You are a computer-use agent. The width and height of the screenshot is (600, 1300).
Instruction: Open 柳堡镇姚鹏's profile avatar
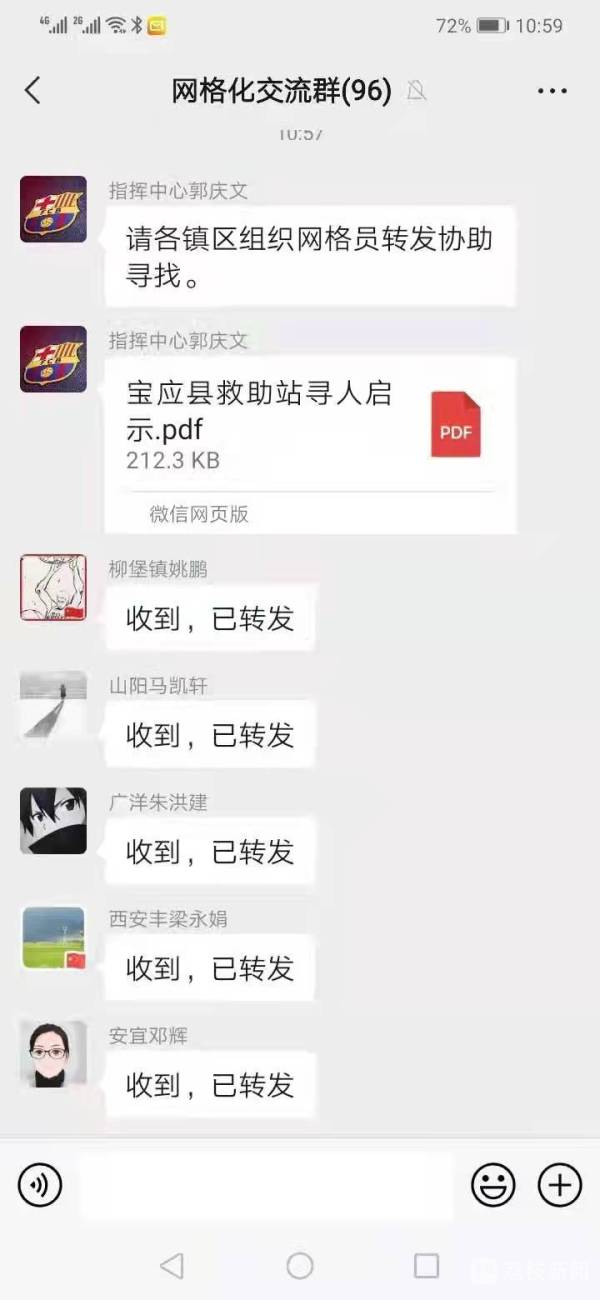(53, 587)
